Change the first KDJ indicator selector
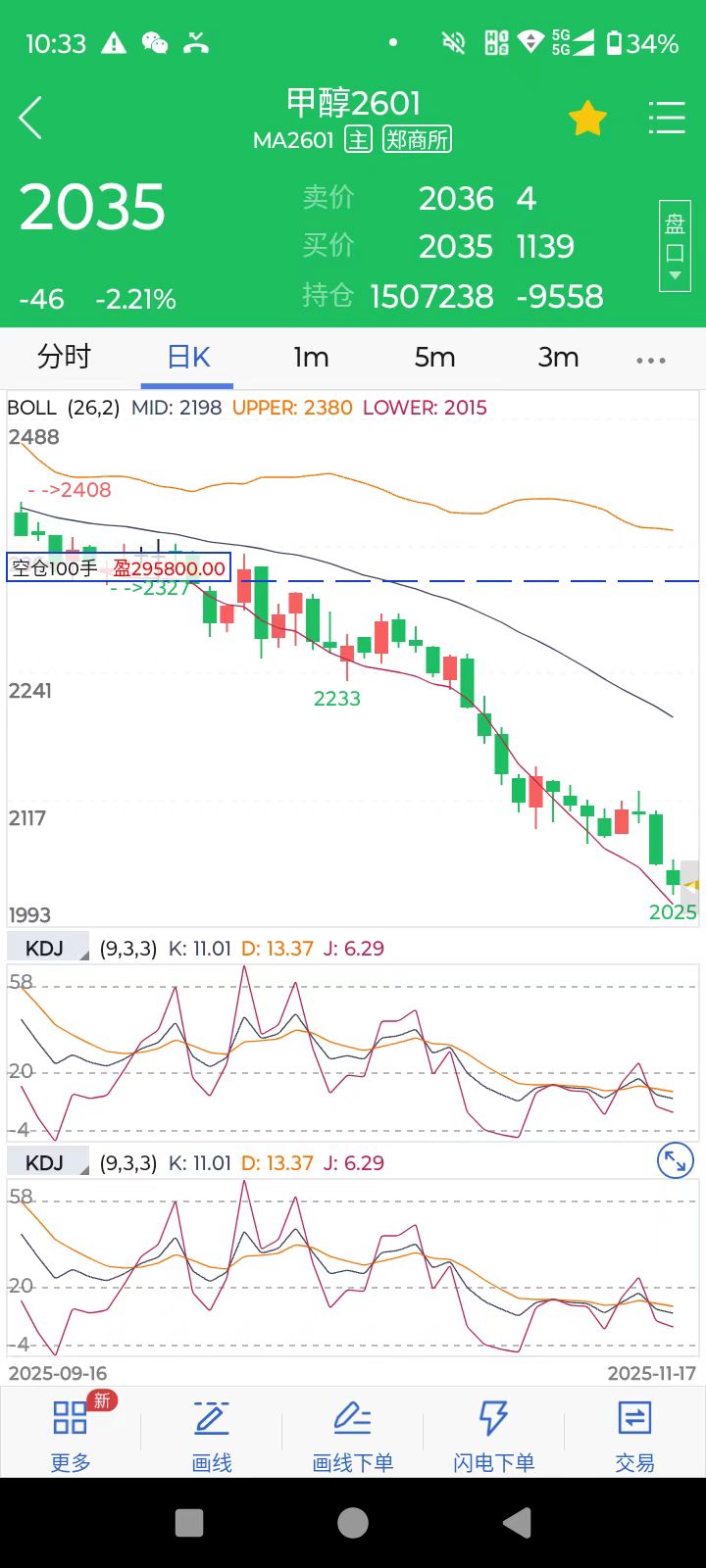 point(48,948)
